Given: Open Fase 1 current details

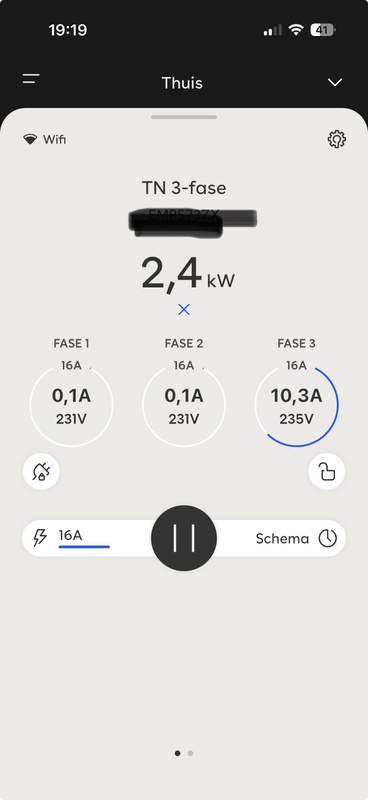Looking at the screenshot, I should pyautogui.click(x=71, y=405).
